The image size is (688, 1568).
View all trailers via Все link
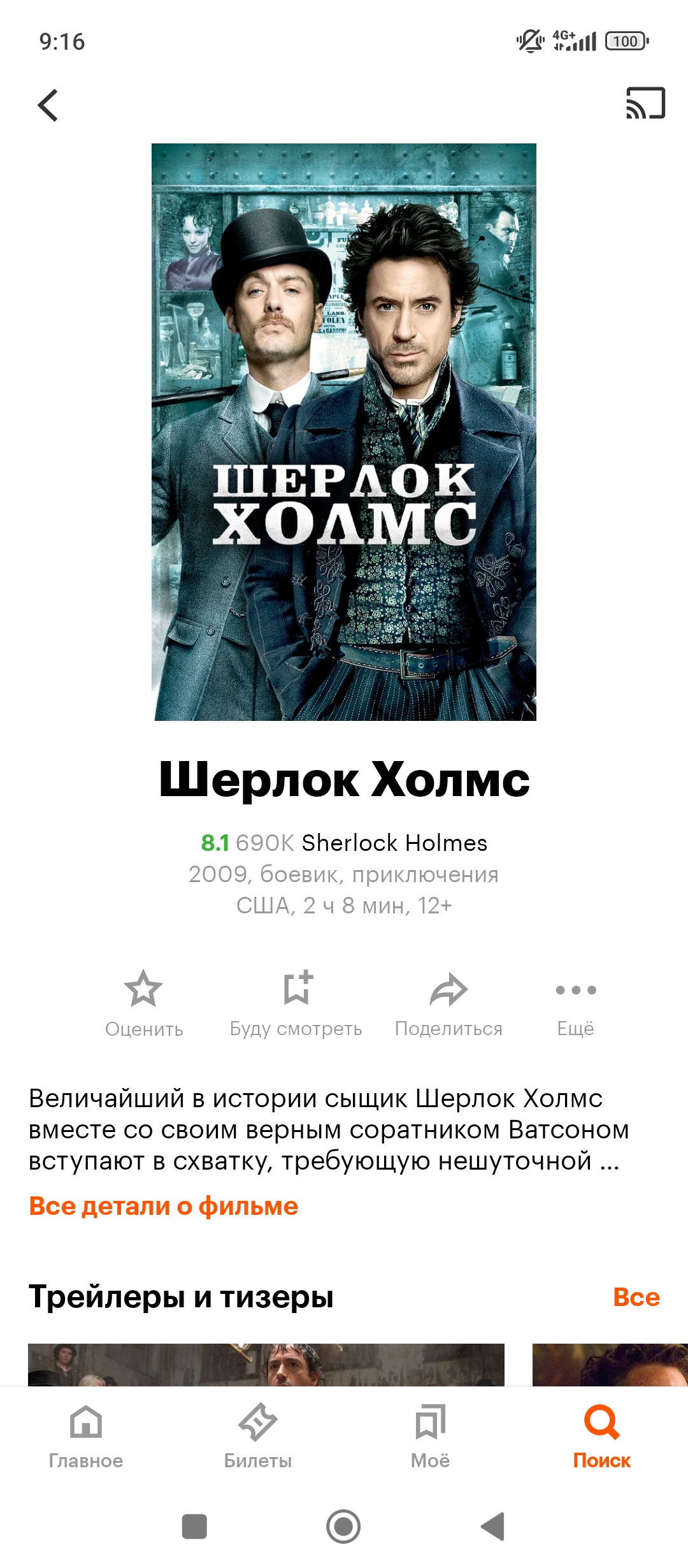click(636, 1297)
